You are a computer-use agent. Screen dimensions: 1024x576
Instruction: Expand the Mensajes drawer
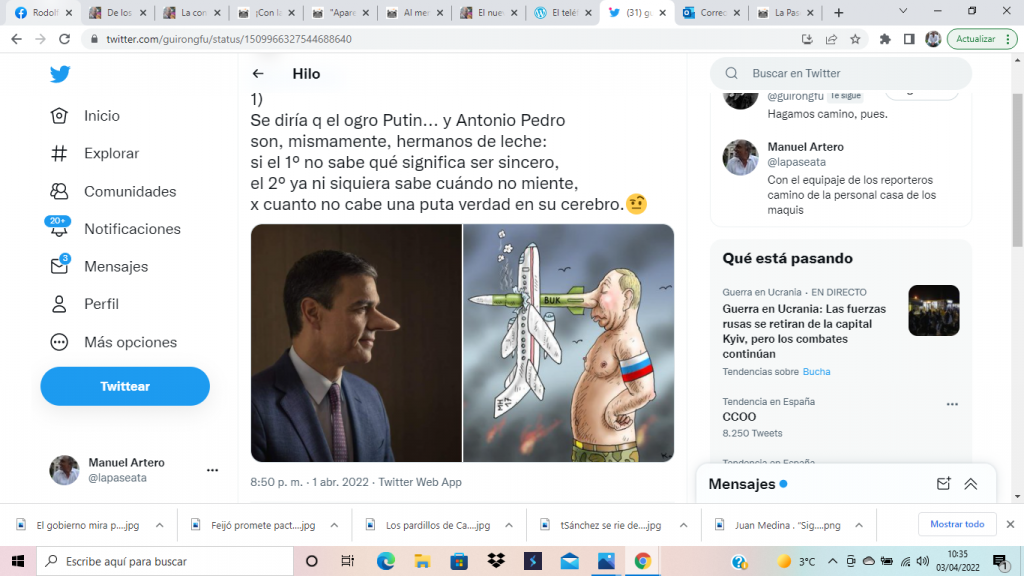(x=970, y=484)
